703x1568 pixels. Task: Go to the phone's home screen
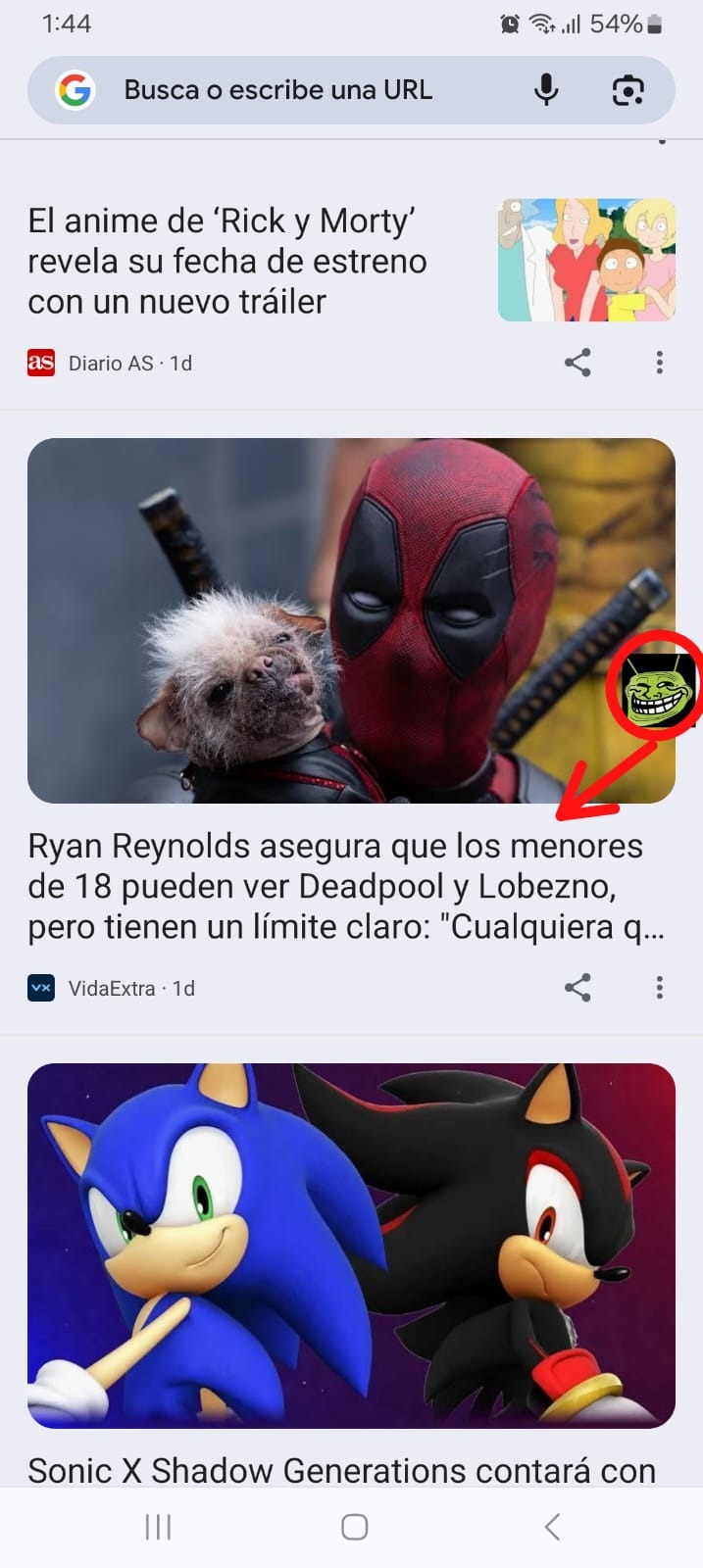point(354,1526)
